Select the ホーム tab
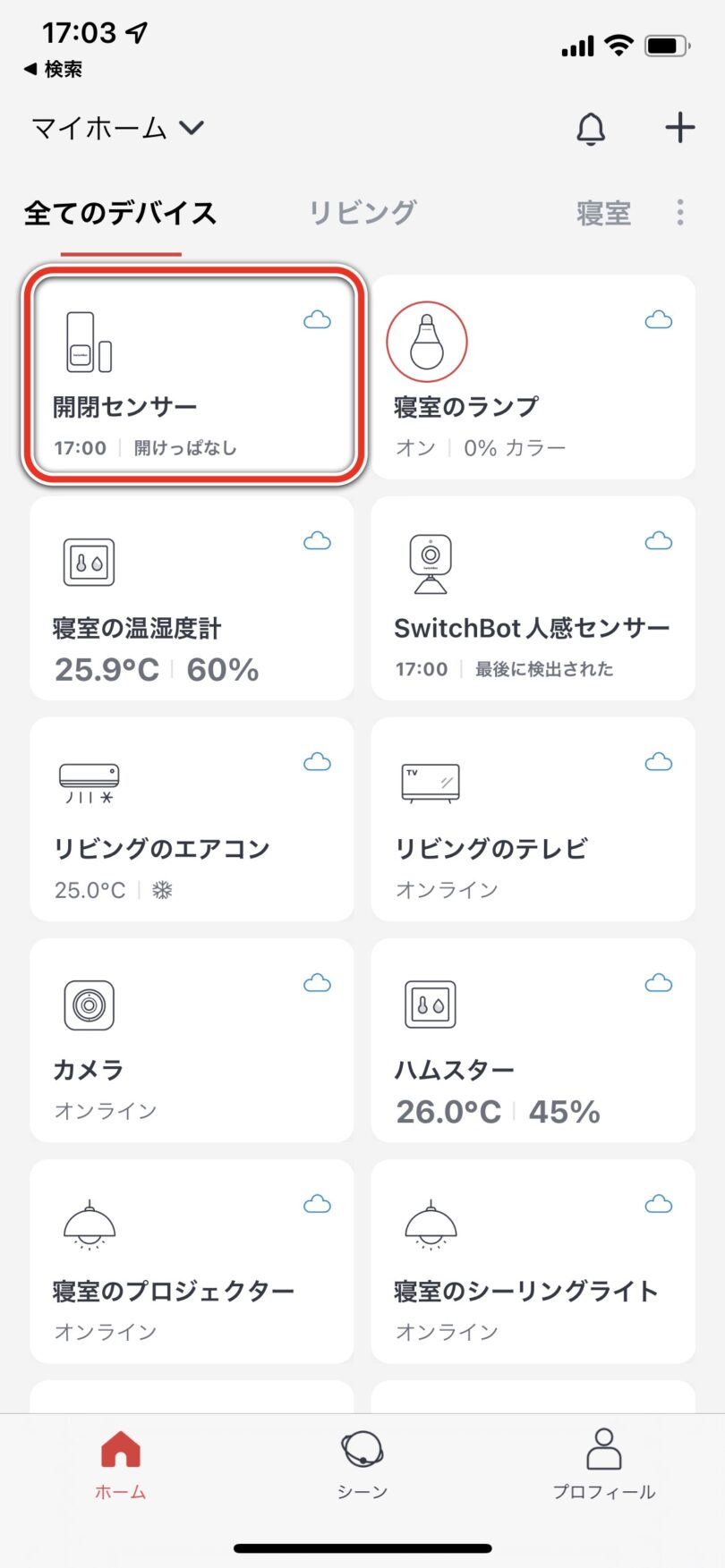 tap(121, 1465)
